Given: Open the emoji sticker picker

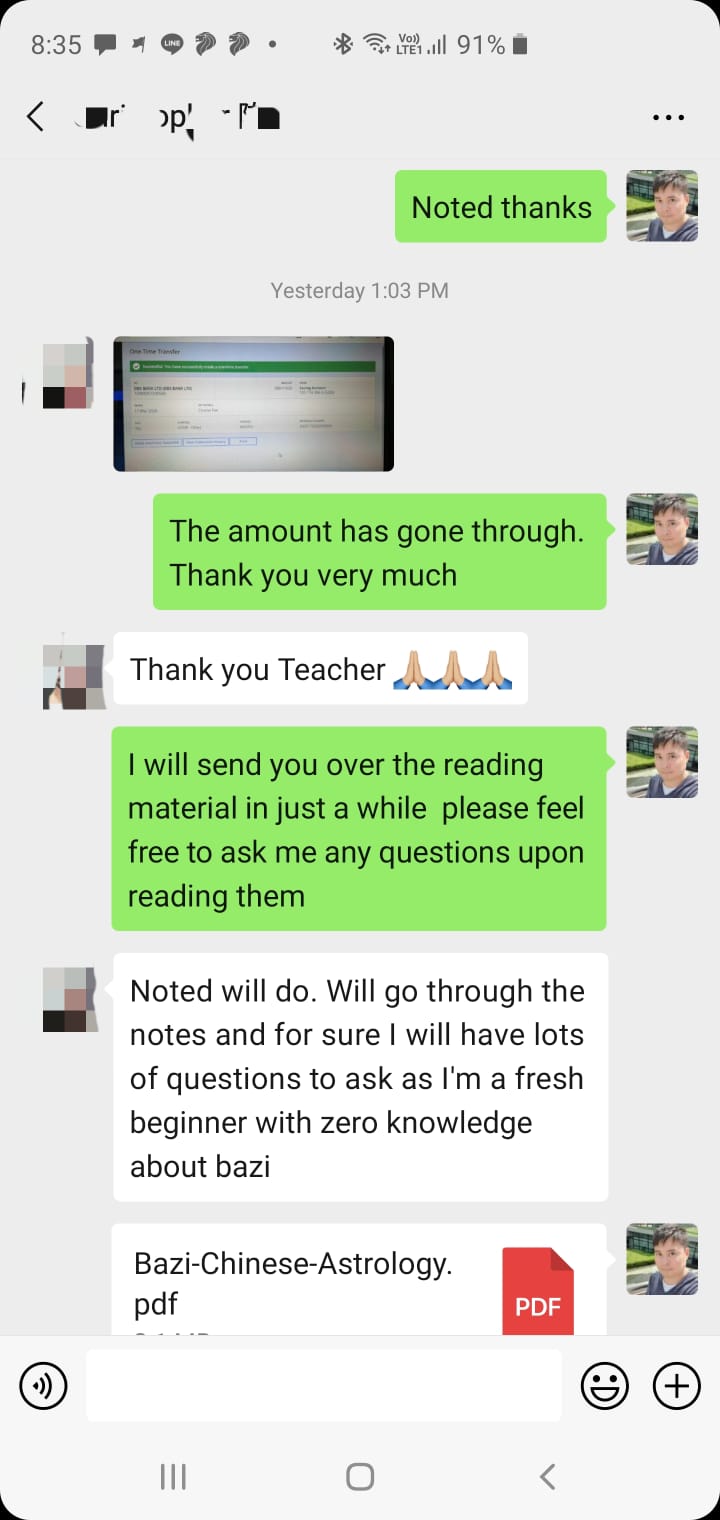Looking at the screenshot, I should [605, 1386].
